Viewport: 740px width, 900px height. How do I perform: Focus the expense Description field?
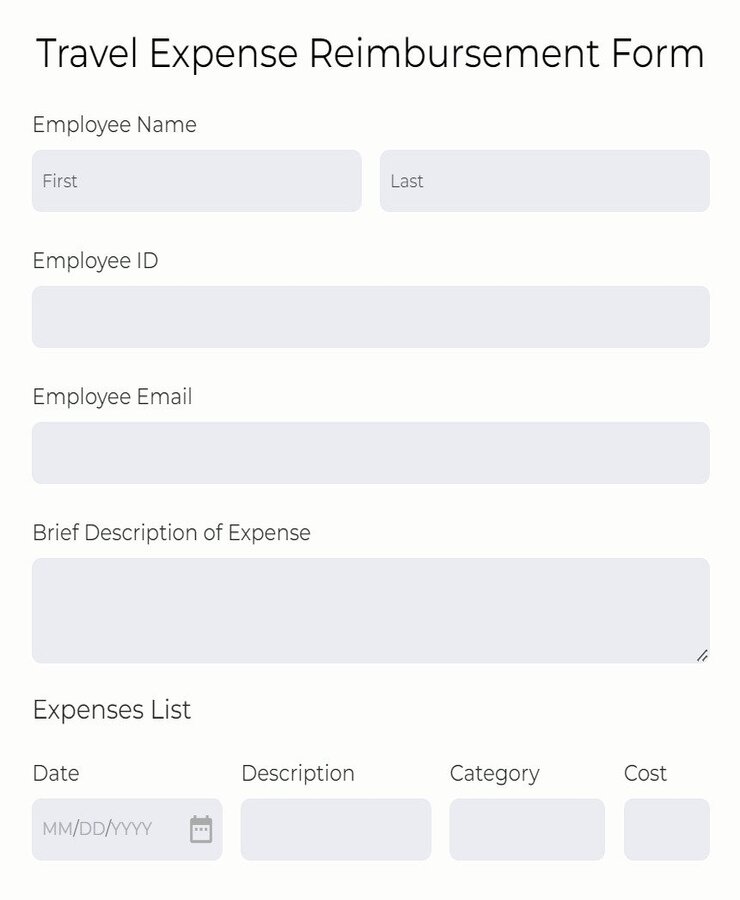coord(335,829)
